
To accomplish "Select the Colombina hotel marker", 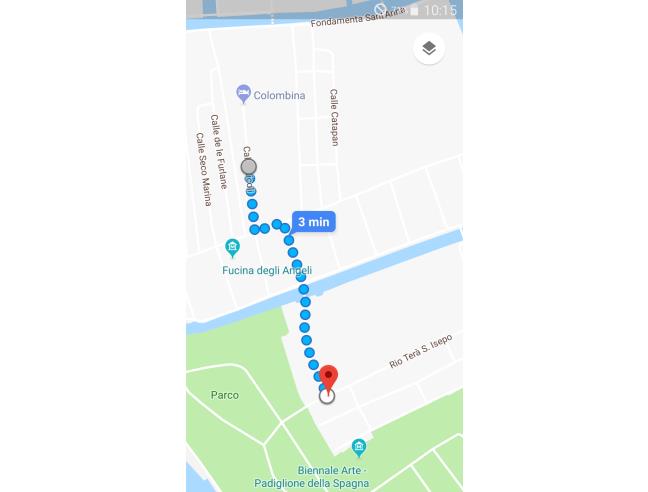I will tap(243, 94).
